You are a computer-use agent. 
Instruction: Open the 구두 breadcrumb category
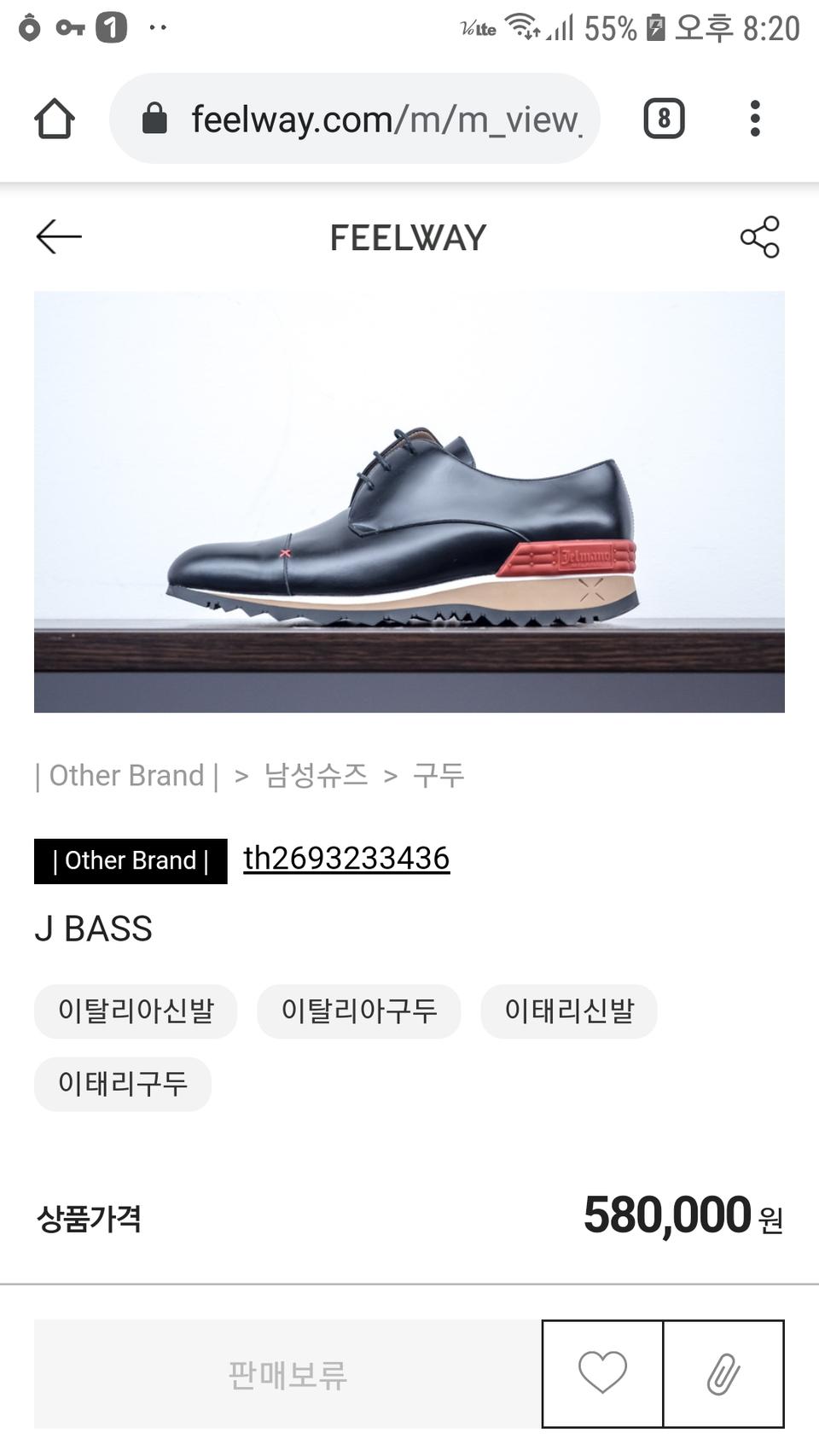[439, 775]
